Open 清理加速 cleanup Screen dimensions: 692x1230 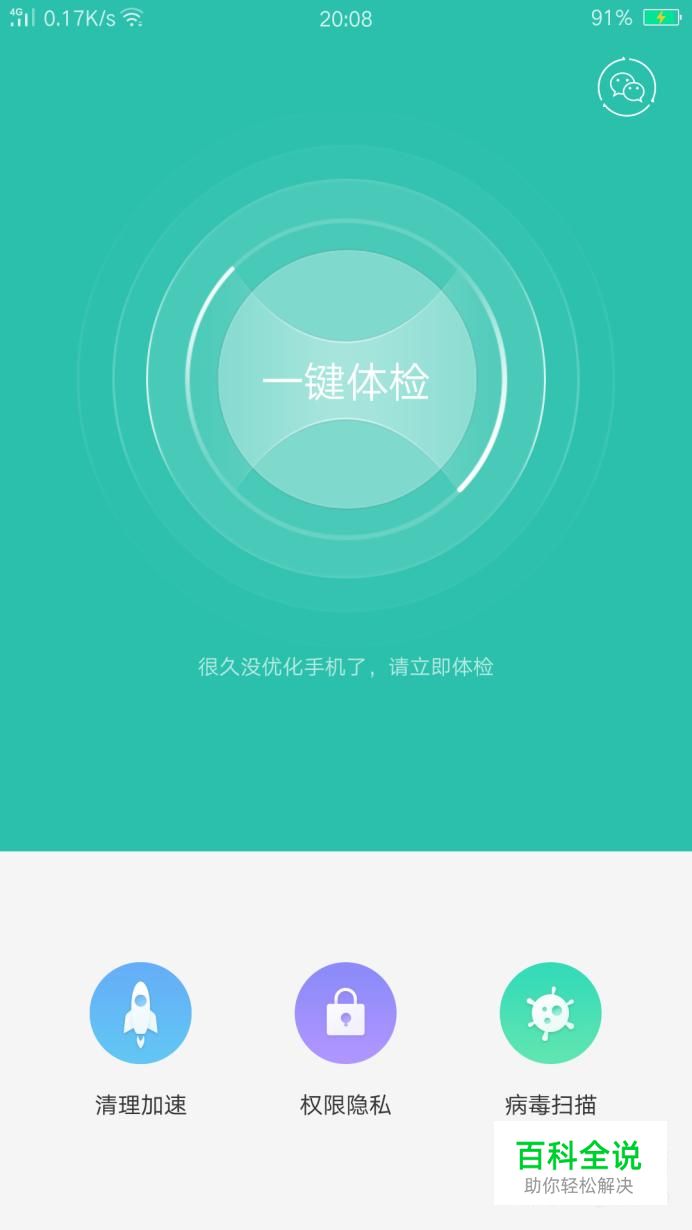(140, 1013)
